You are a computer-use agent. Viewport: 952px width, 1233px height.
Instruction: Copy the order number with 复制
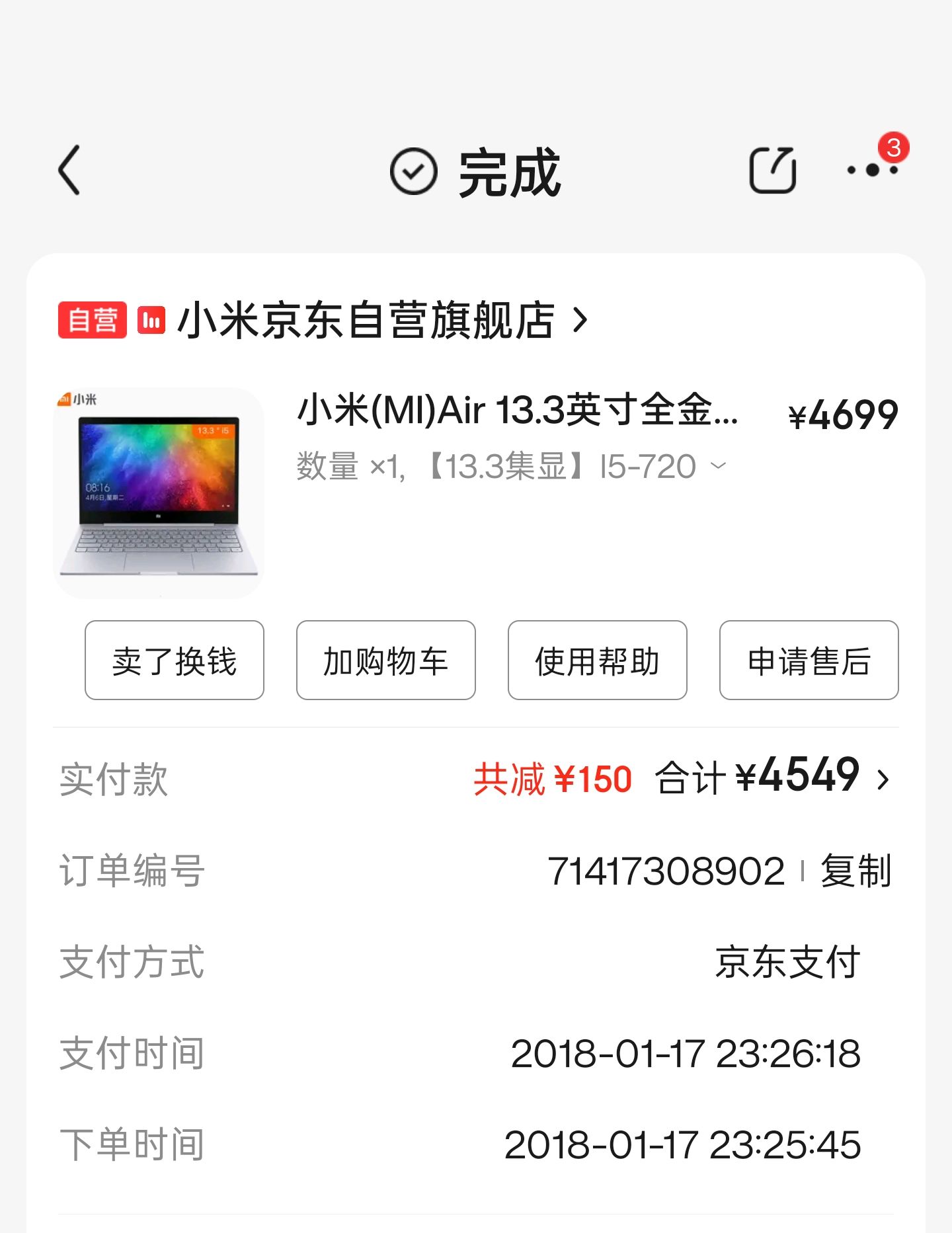(x=856, y=871)
